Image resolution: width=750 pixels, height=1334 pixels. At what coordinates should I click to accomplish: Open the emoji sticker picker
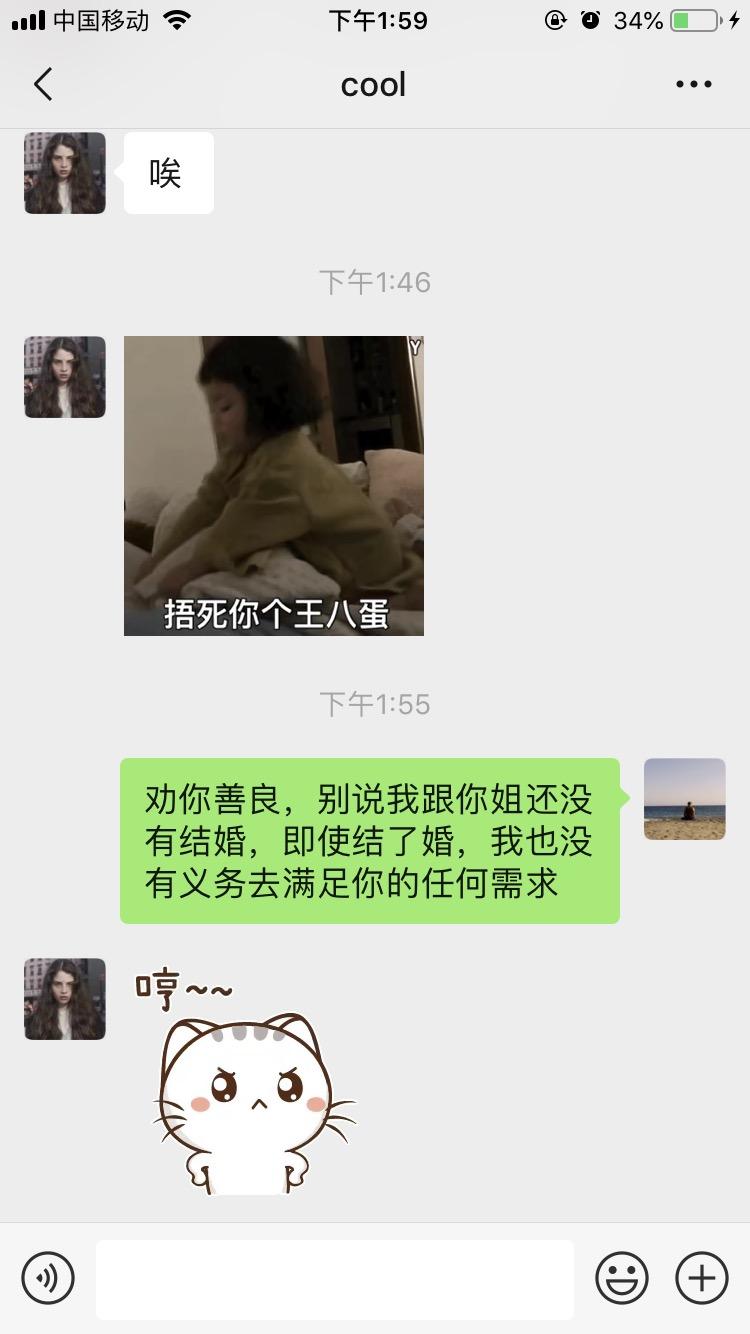[621, 1278]
